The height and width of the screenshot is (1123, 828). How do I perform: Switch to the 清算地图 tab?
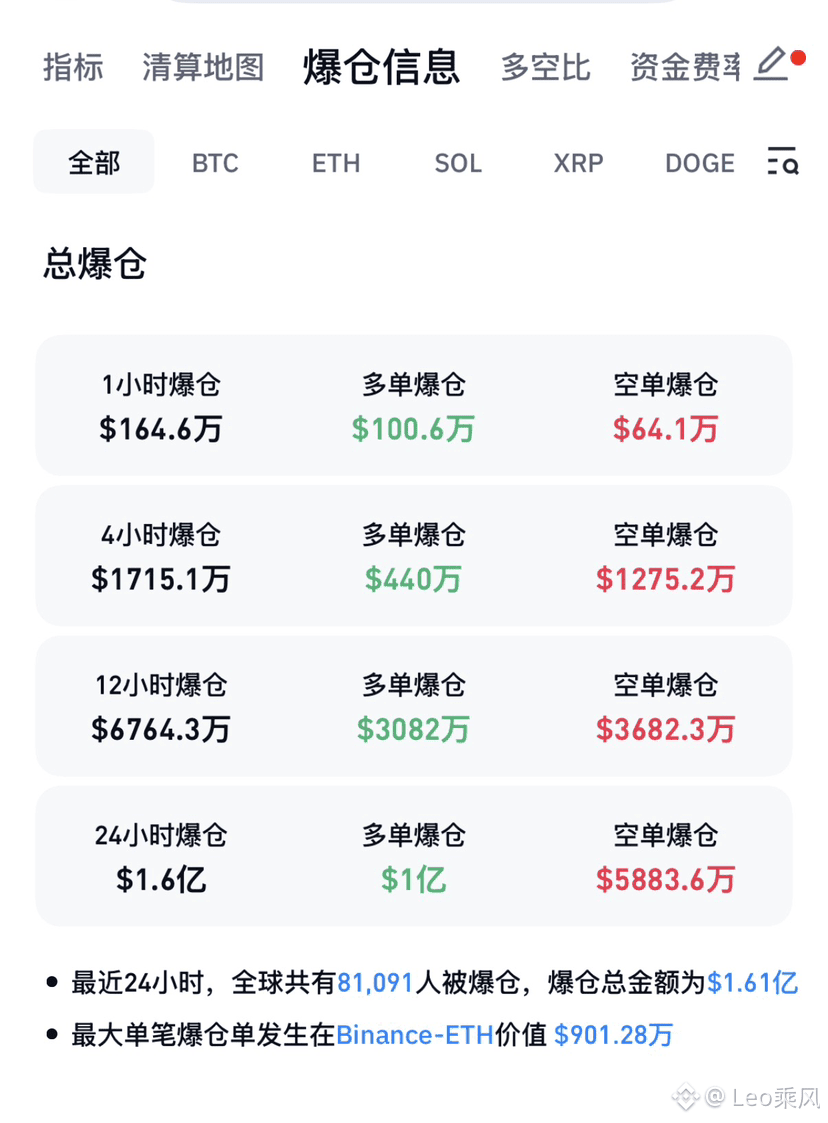tap(202, 67)
